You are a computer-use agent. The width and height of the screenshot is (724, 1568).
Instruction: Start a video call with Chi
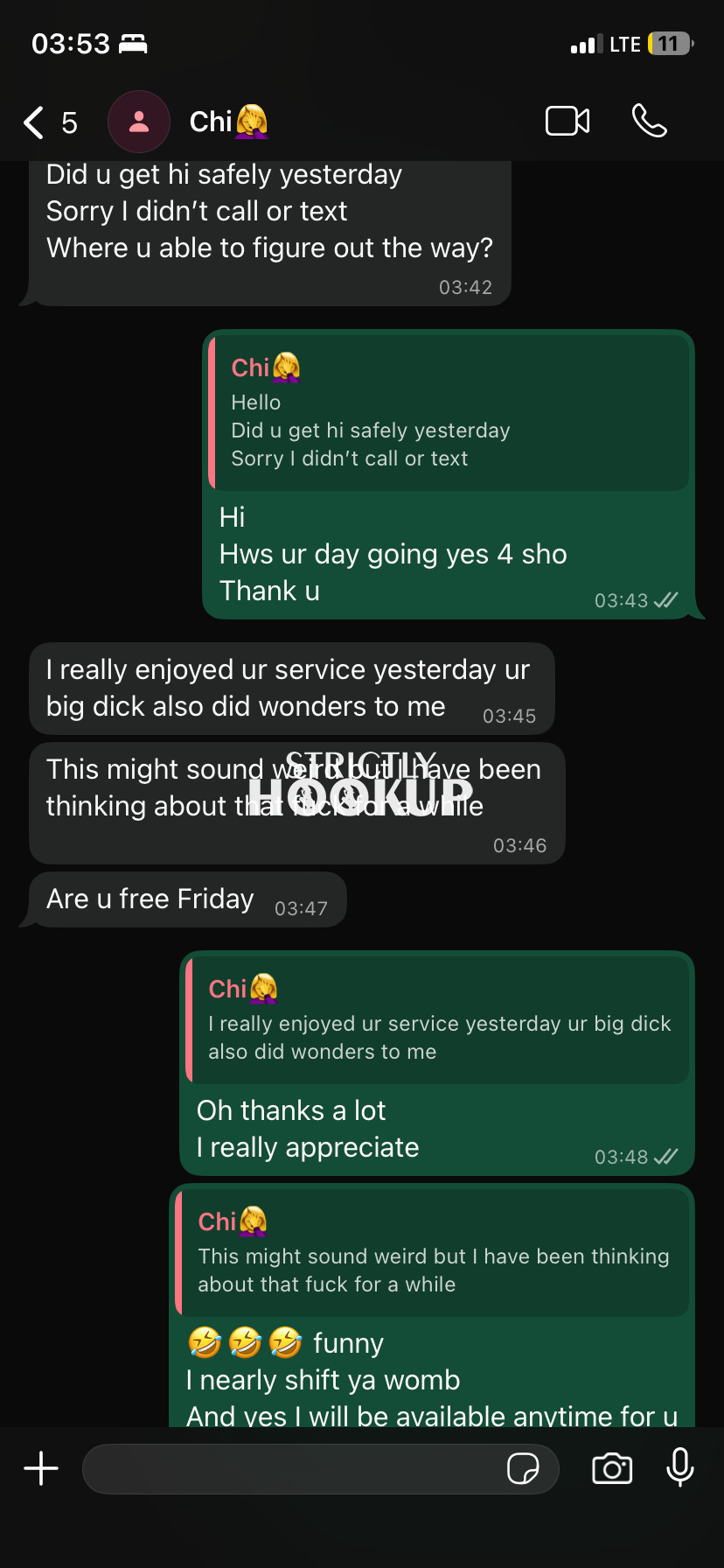click(x=567, y=122)
